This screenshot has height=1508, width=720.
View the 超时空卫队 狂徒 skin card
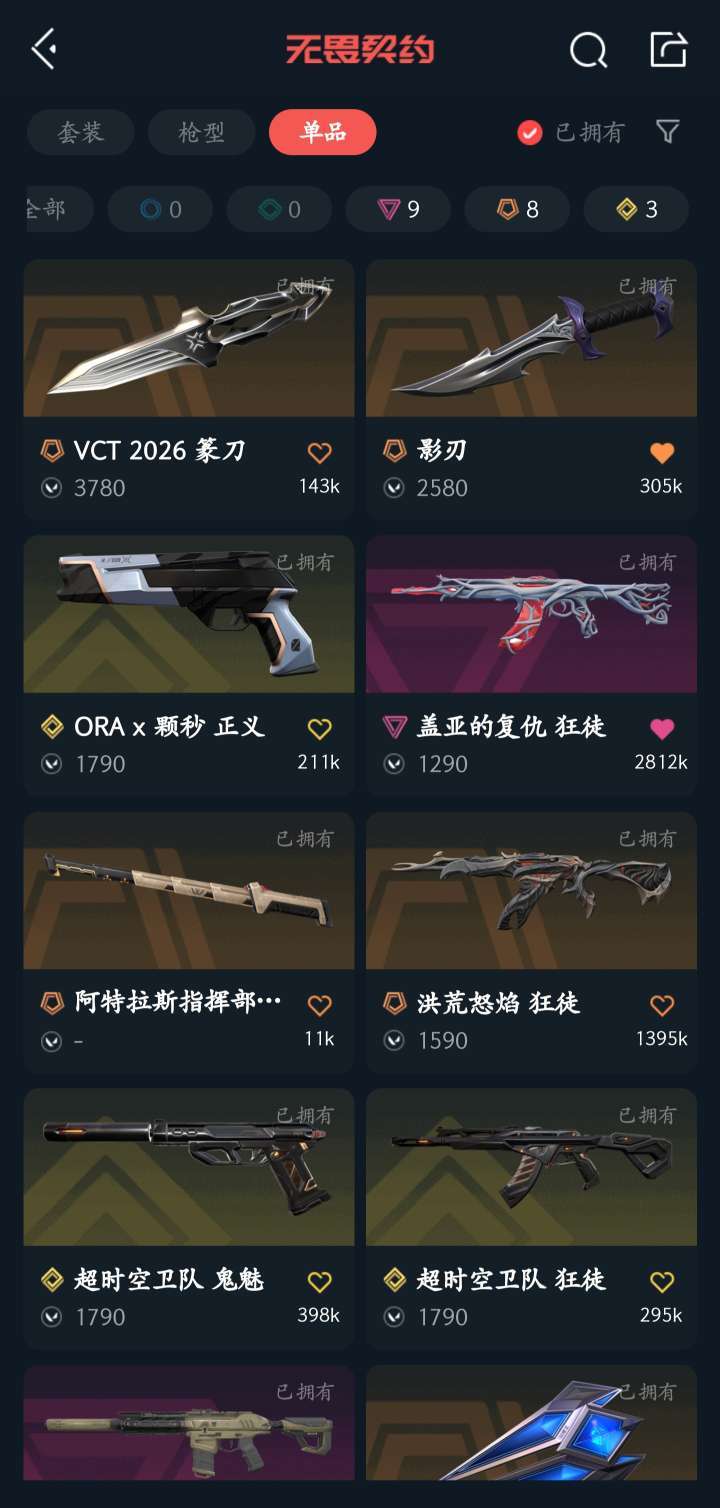point(531,1169)
